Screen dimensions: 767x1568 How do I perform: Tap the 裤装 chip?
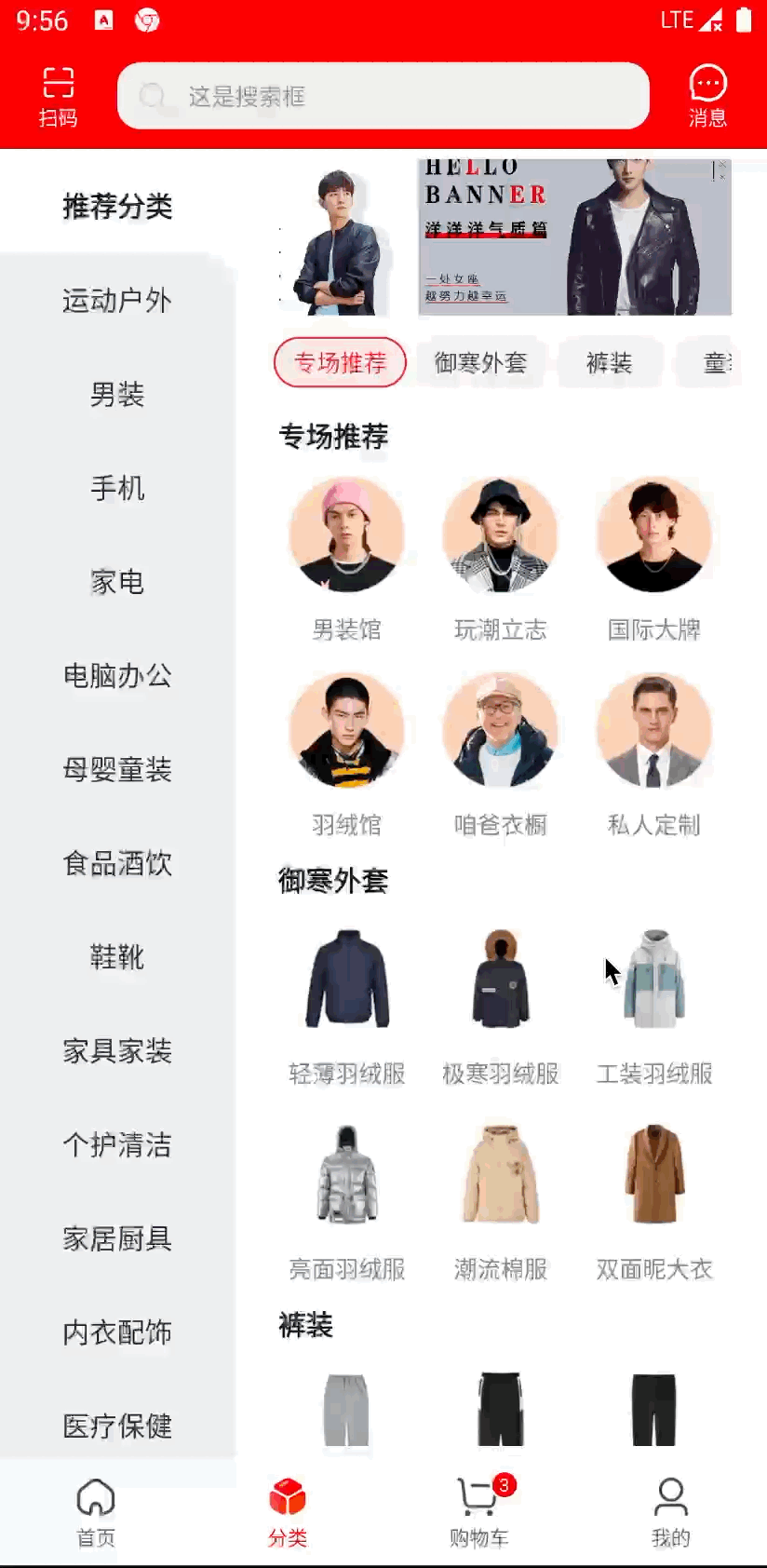(x=610, y=362)
